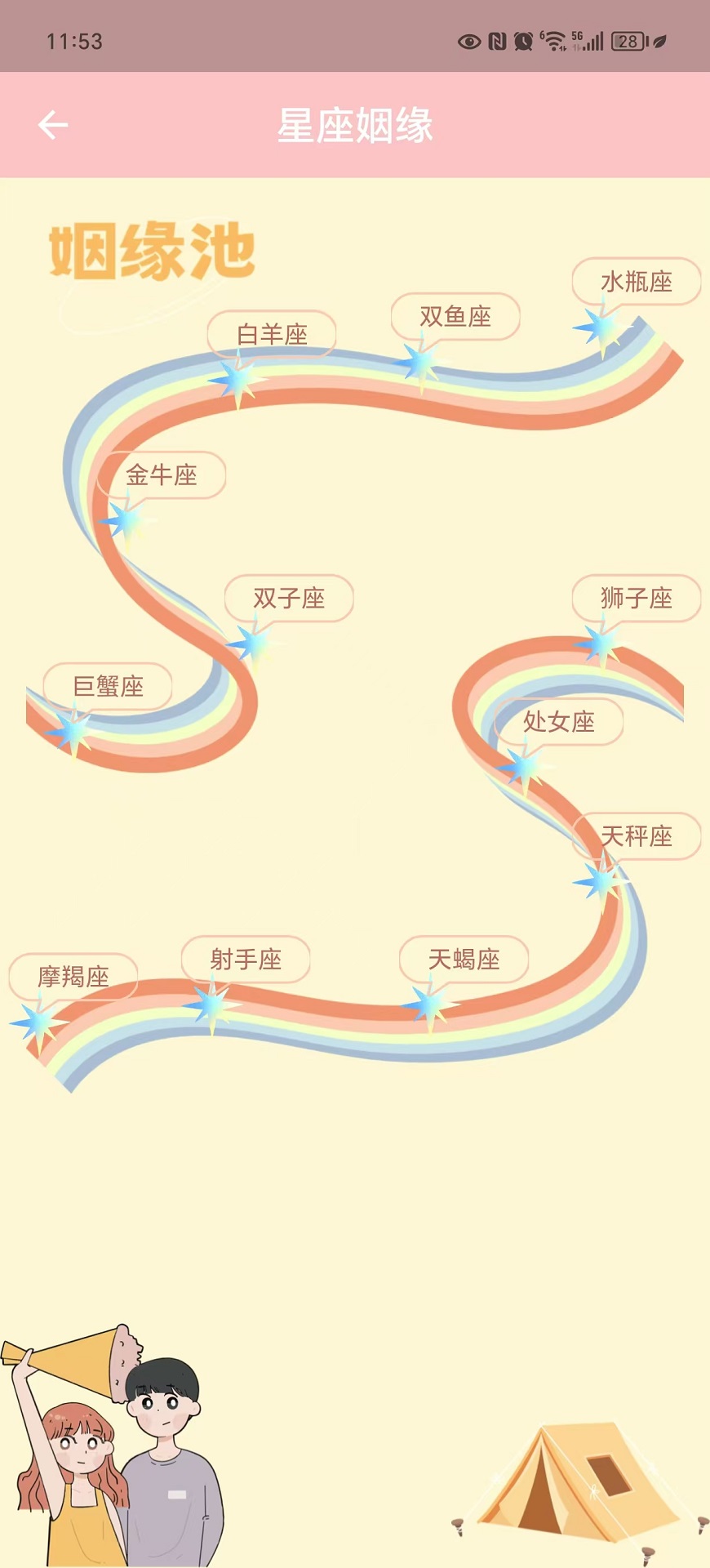Open the 天蝎座 zodiac sign

pyautogui.click(x=464, y=960)
